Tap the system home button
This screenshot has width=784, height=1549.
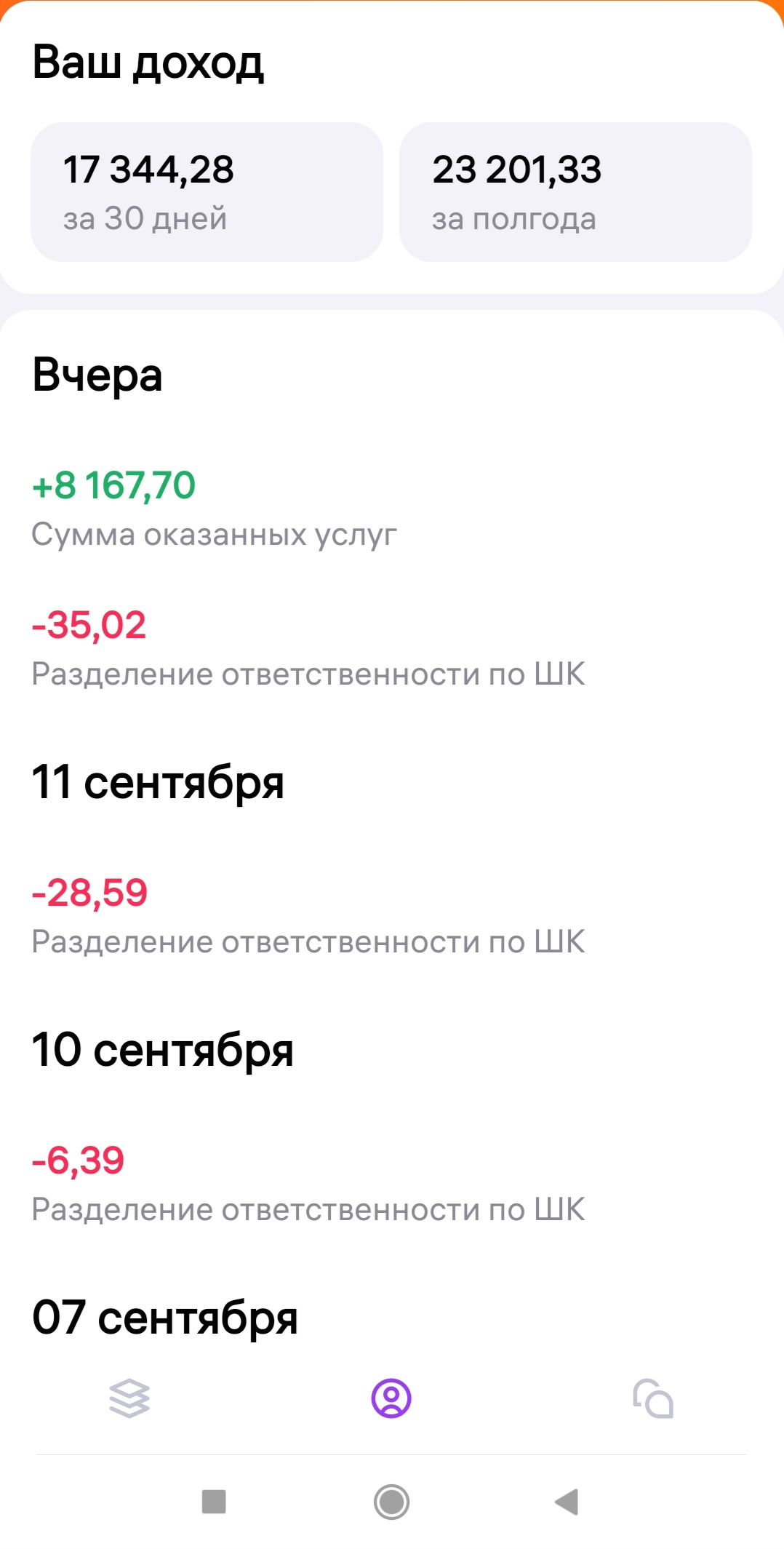pos(391,1501)
